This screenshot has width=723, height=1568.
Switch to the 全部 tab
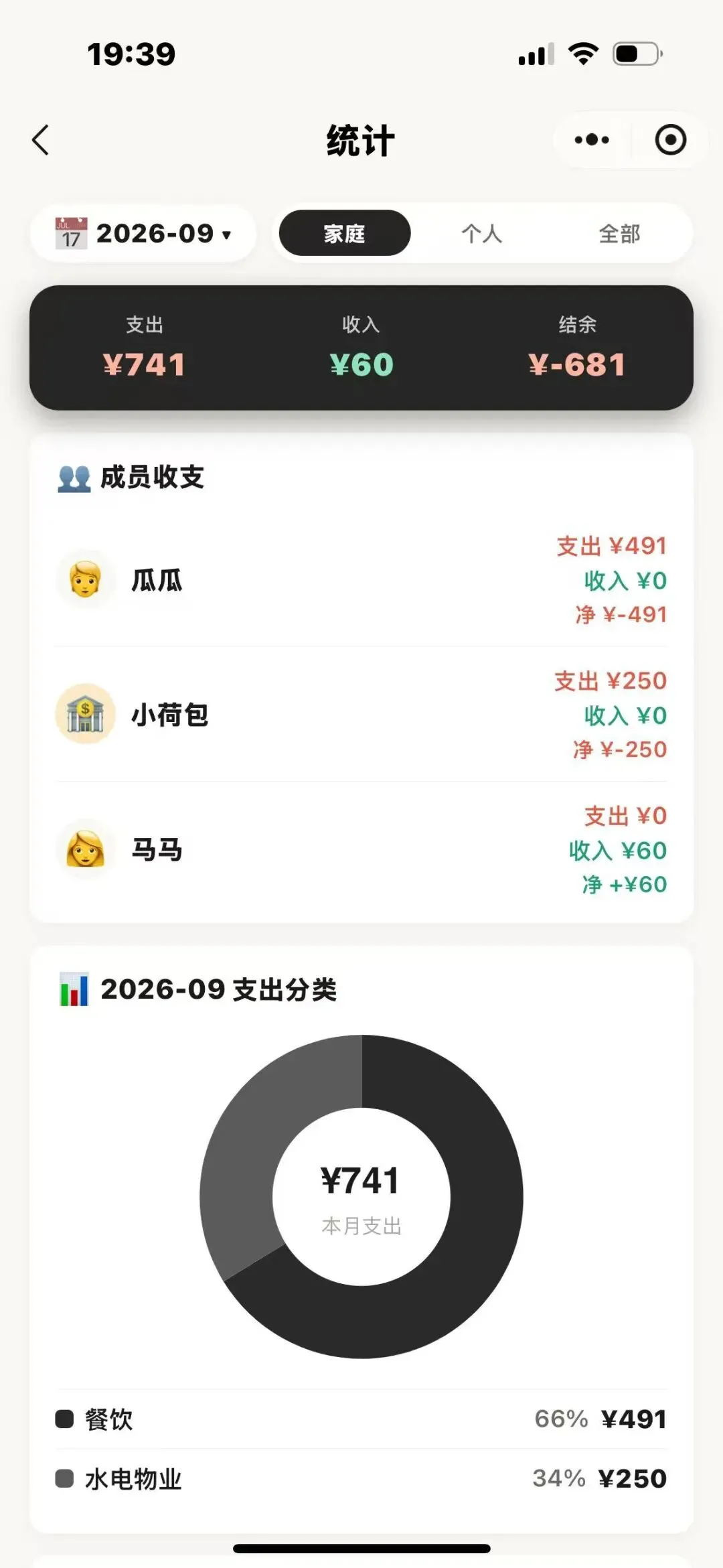[619, 234]
